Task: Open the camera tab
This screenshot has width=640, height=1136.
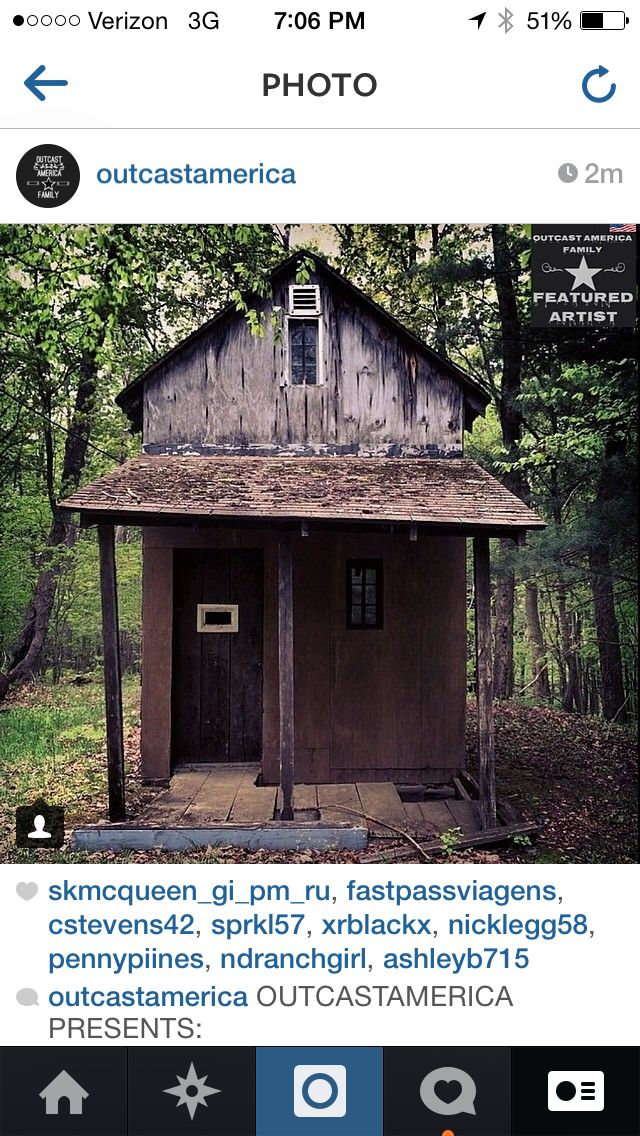Action: pyautogui.click(x=319, y=1091)
